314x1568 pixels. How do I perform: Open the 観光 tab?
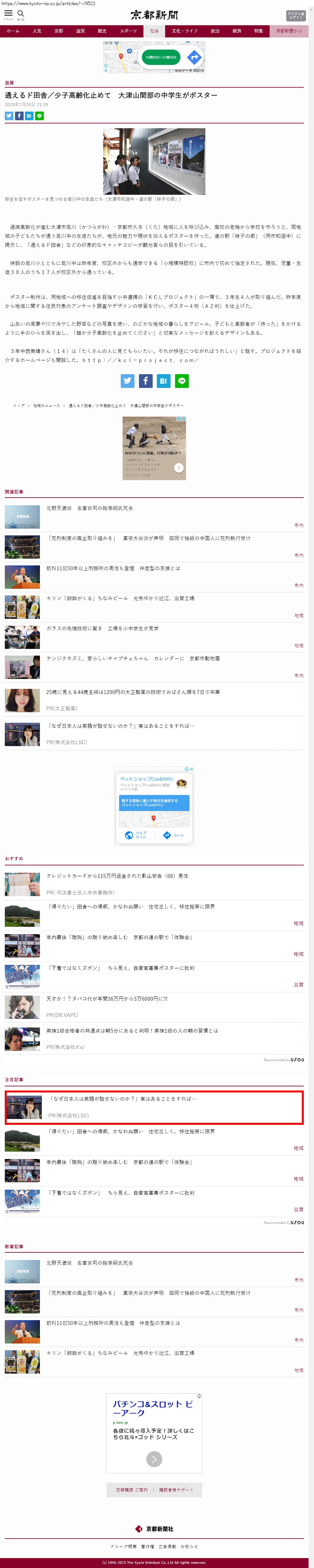(x=102, y=30)
